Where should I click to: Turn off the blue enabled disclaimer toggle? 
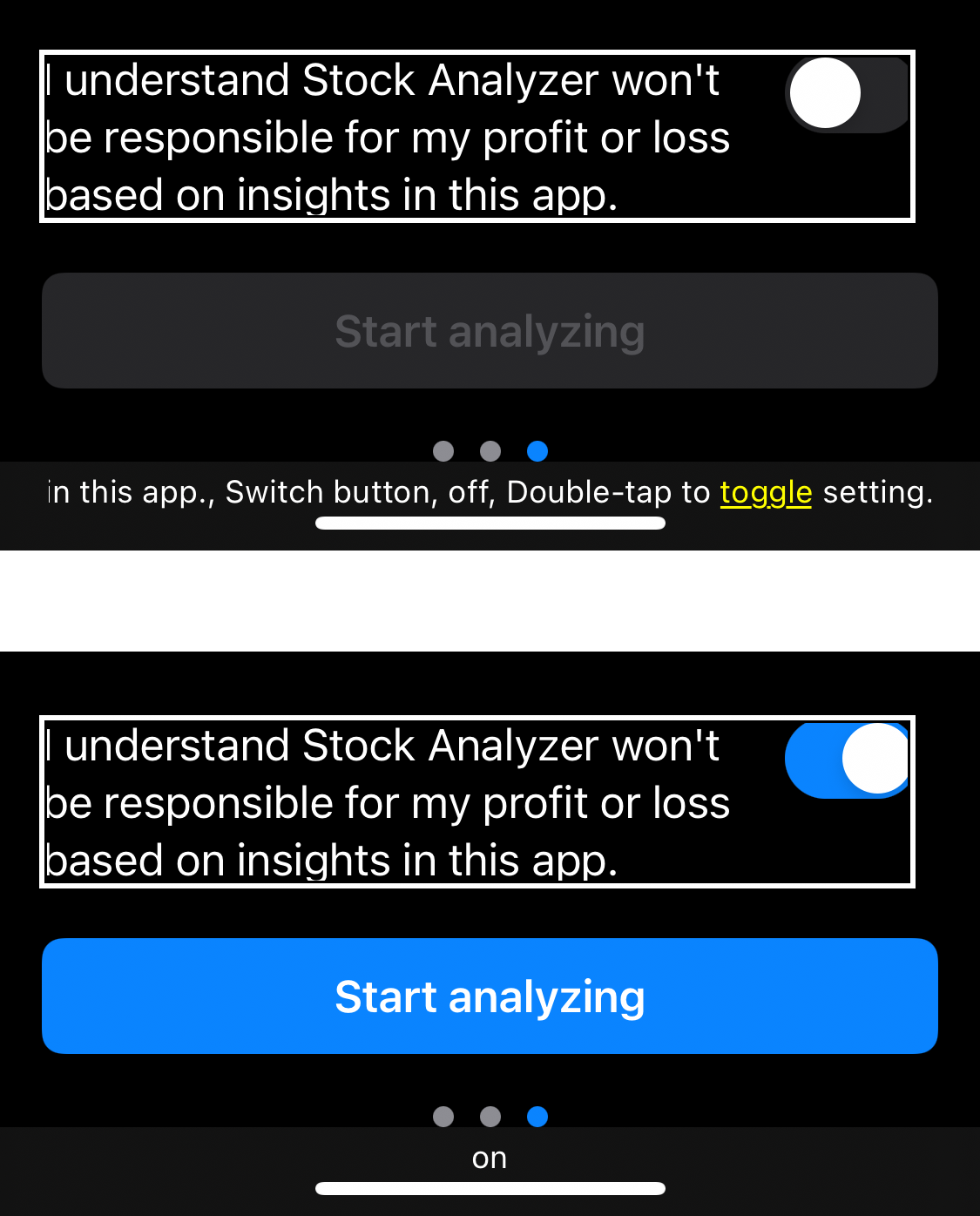pyautogui.click(x=847, y=760)
